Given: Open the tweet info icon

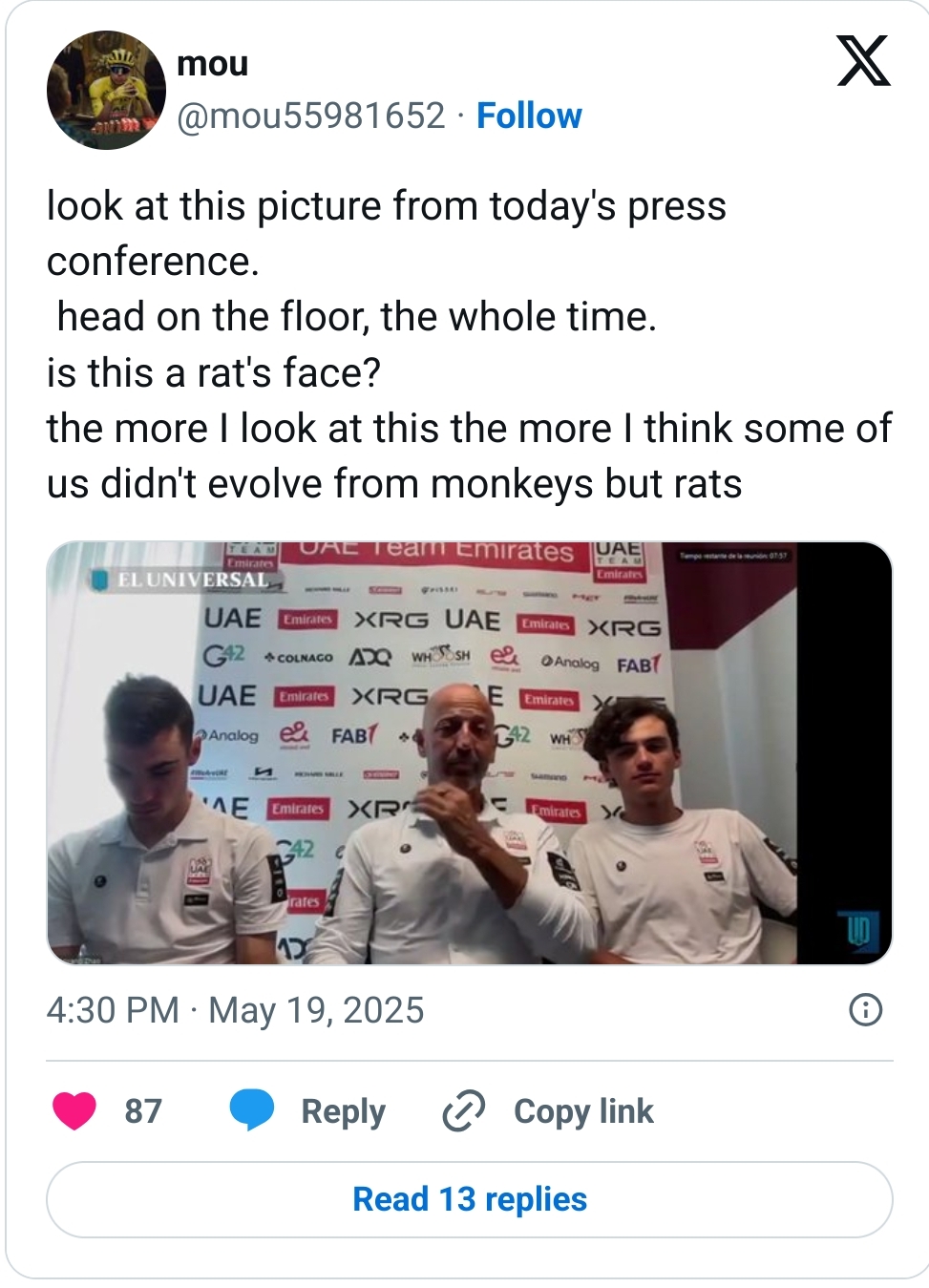Looking at the screenshot, I should pyautogui.click(x=865, y=1009).
